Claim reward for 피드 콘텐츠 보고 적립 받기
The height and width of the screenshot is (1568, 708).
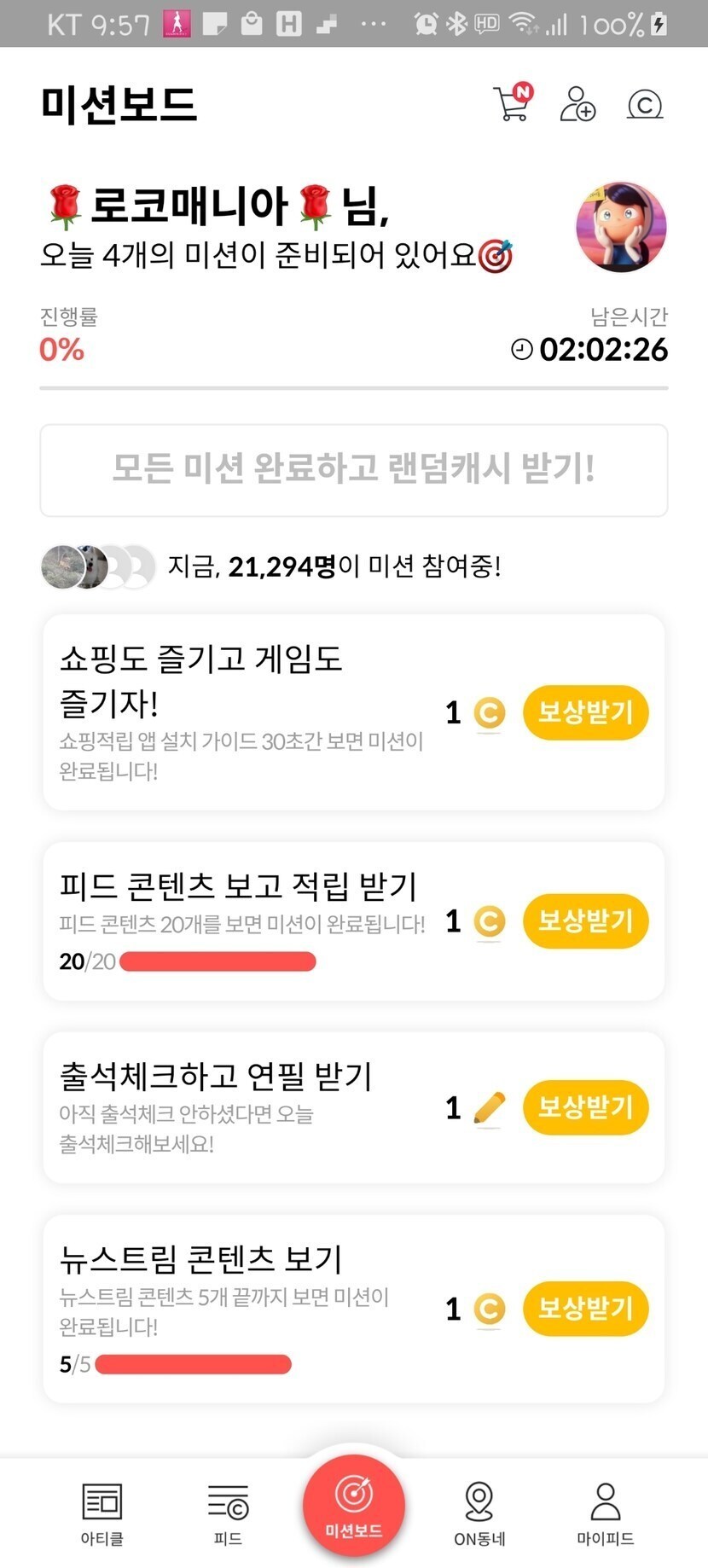[x=585, y=921]
